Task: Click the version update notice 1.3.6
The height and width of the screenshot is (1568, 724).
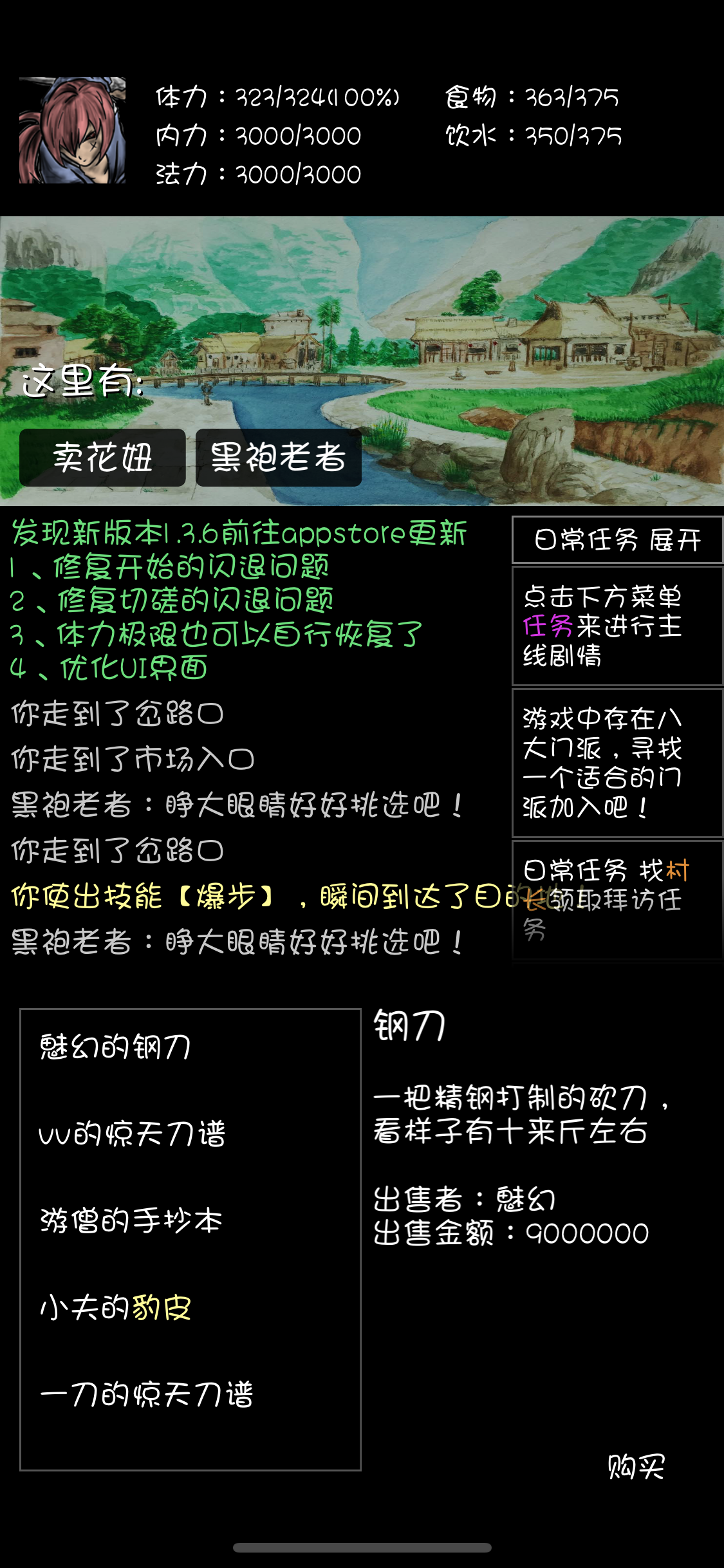Action: pyautogui.click(x=238, y=533)
